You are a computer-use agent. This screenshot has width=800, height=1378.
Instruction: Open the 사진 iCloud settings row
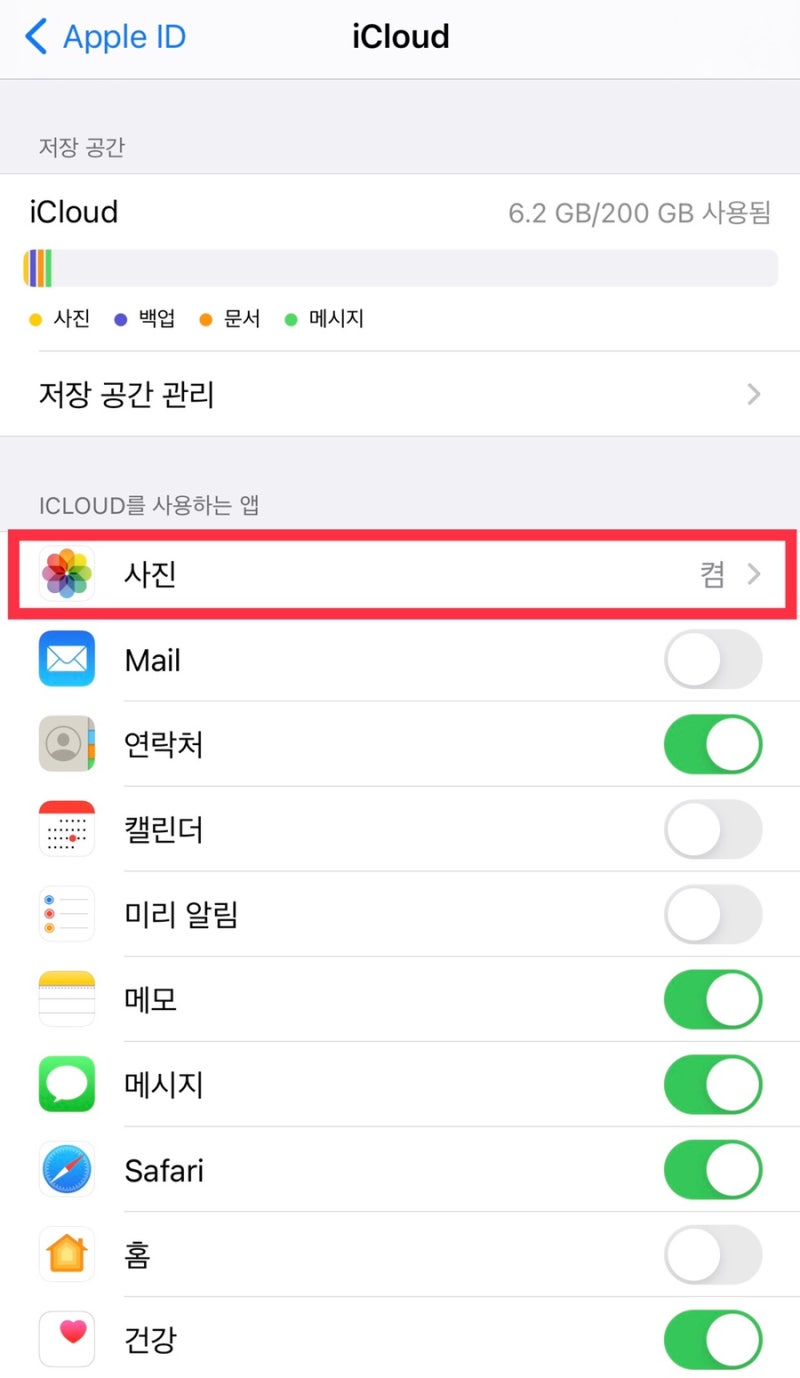[x=400, y=575]
